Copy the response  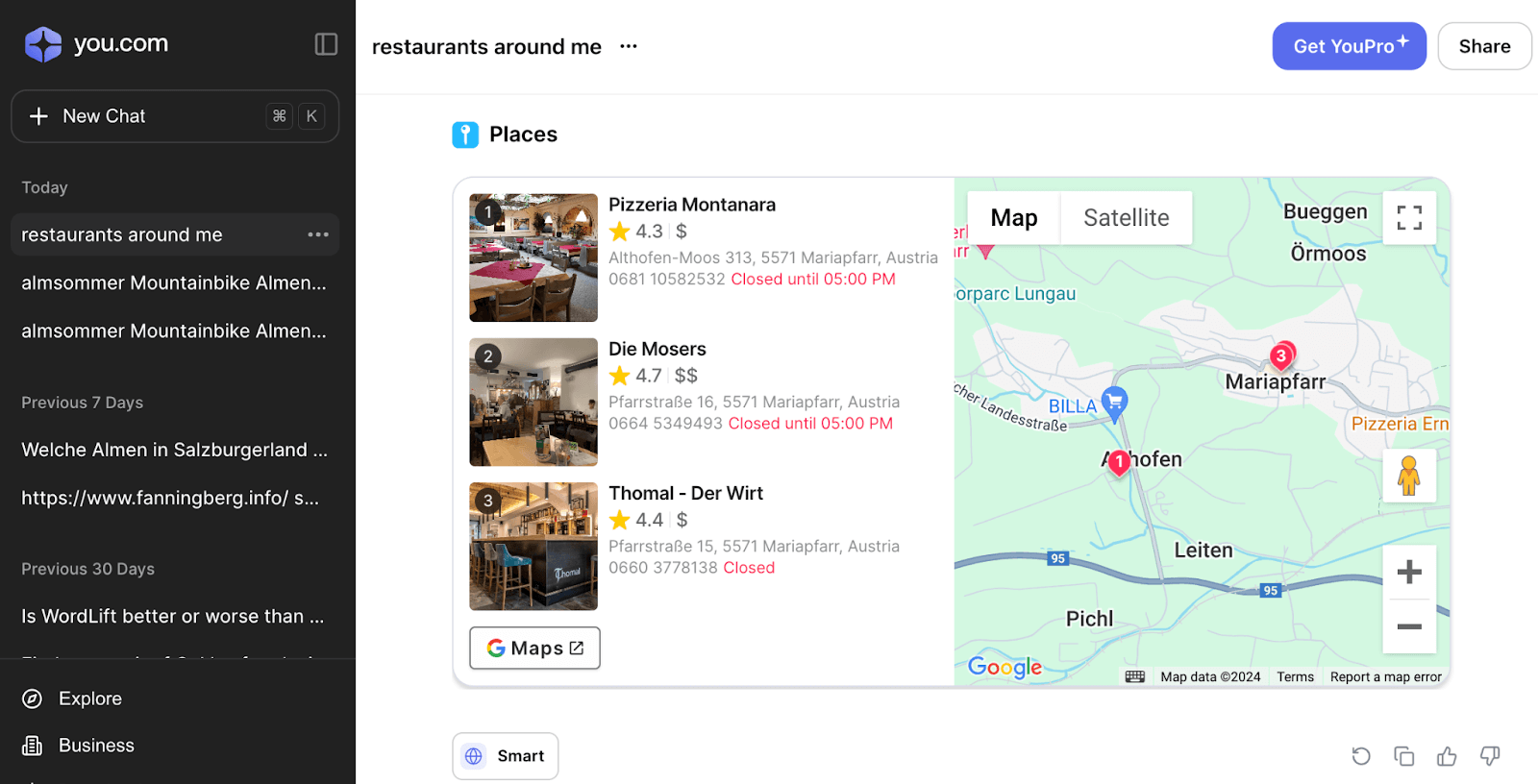coord(1404,756)
